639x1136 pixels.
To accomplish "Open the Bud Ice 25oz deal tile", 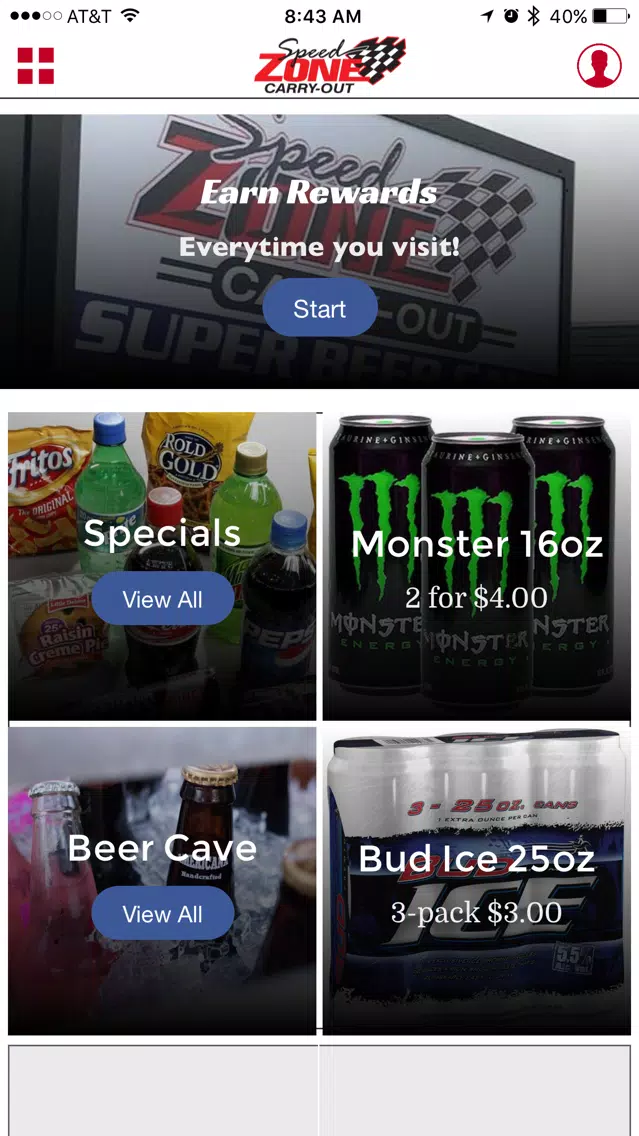I will pos(477,881).
